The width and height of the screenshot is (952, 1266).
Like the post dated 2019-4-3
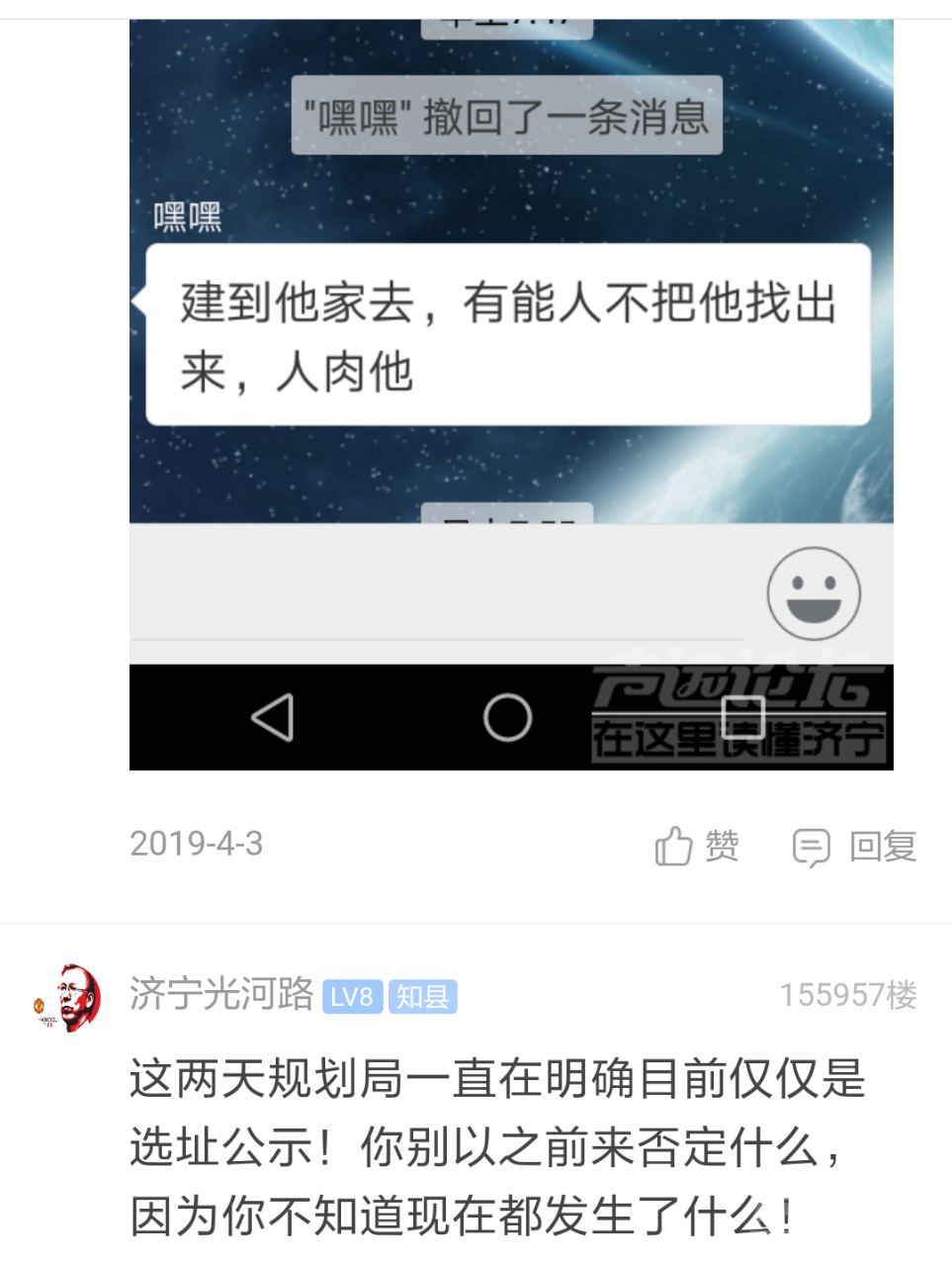click(697, 847)
